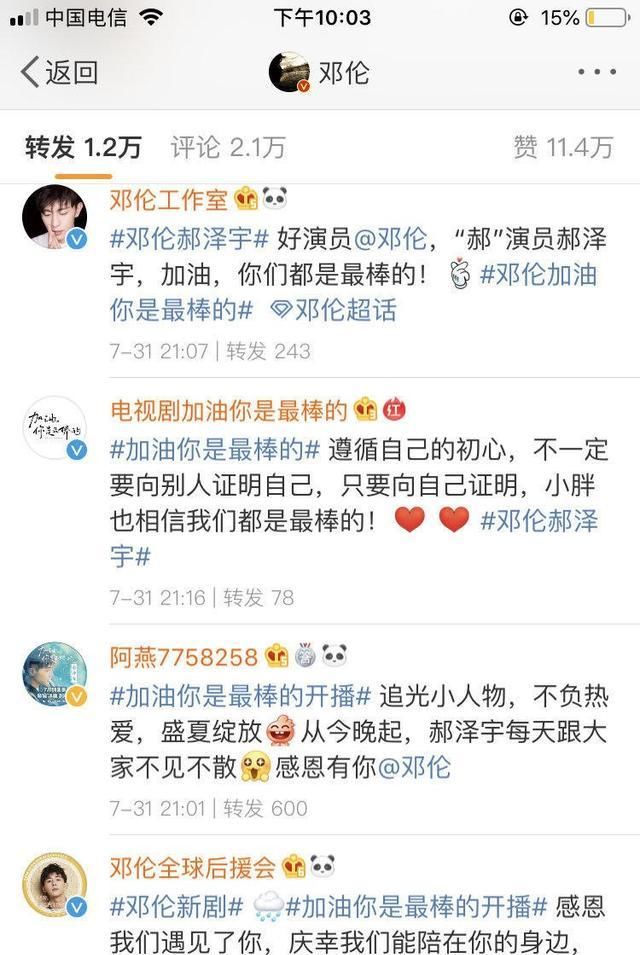Open username 邓伦工作室

tap(169, 199)
